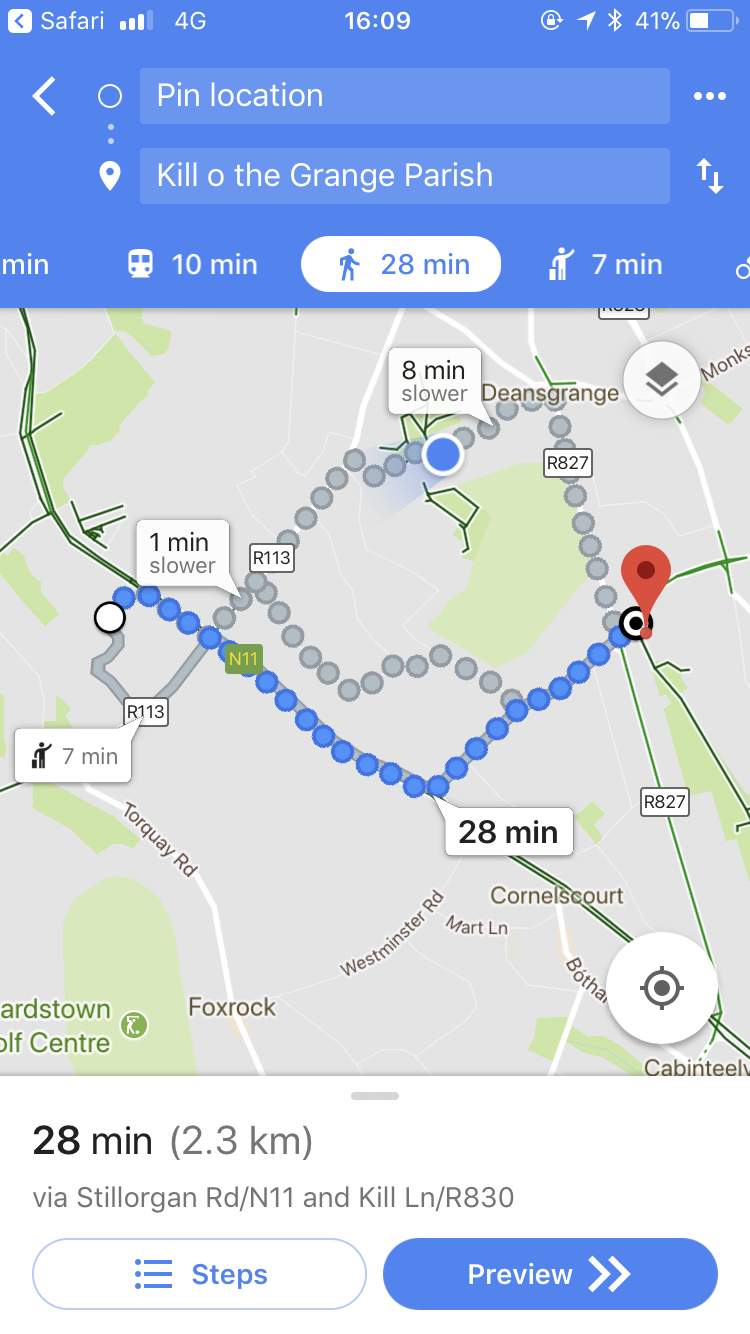Open the map layers button
Screen dimensions: 750x1334
661,379
